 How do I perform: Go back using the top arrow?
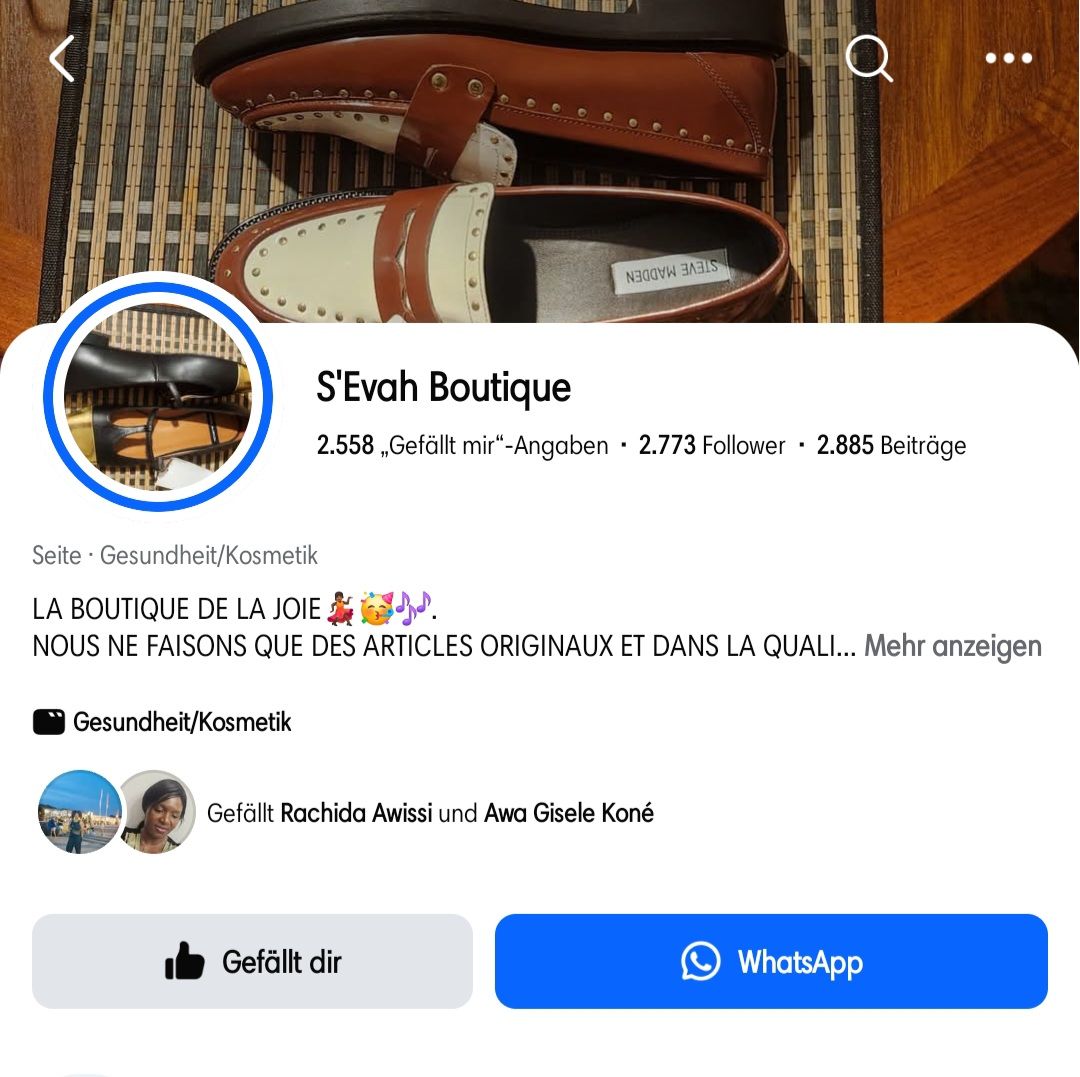62,59
